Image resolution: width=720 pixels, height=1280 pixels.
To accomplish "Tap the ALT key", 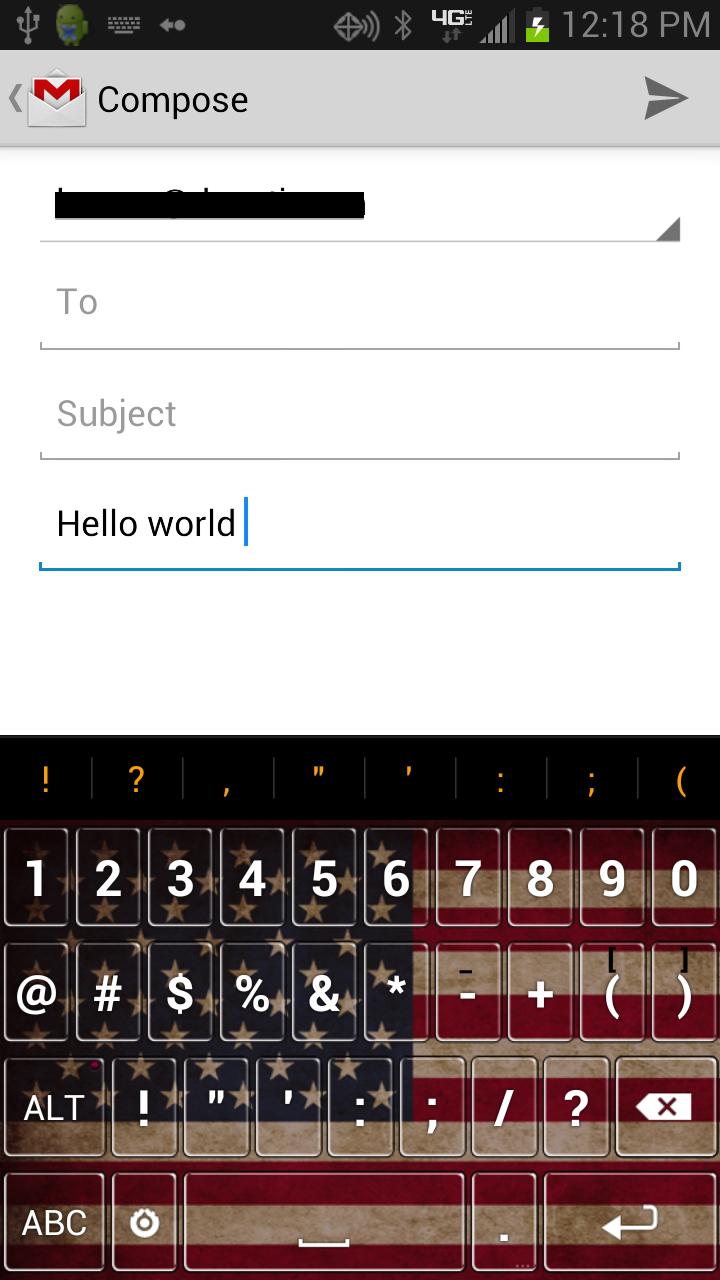I will 55,1107.
